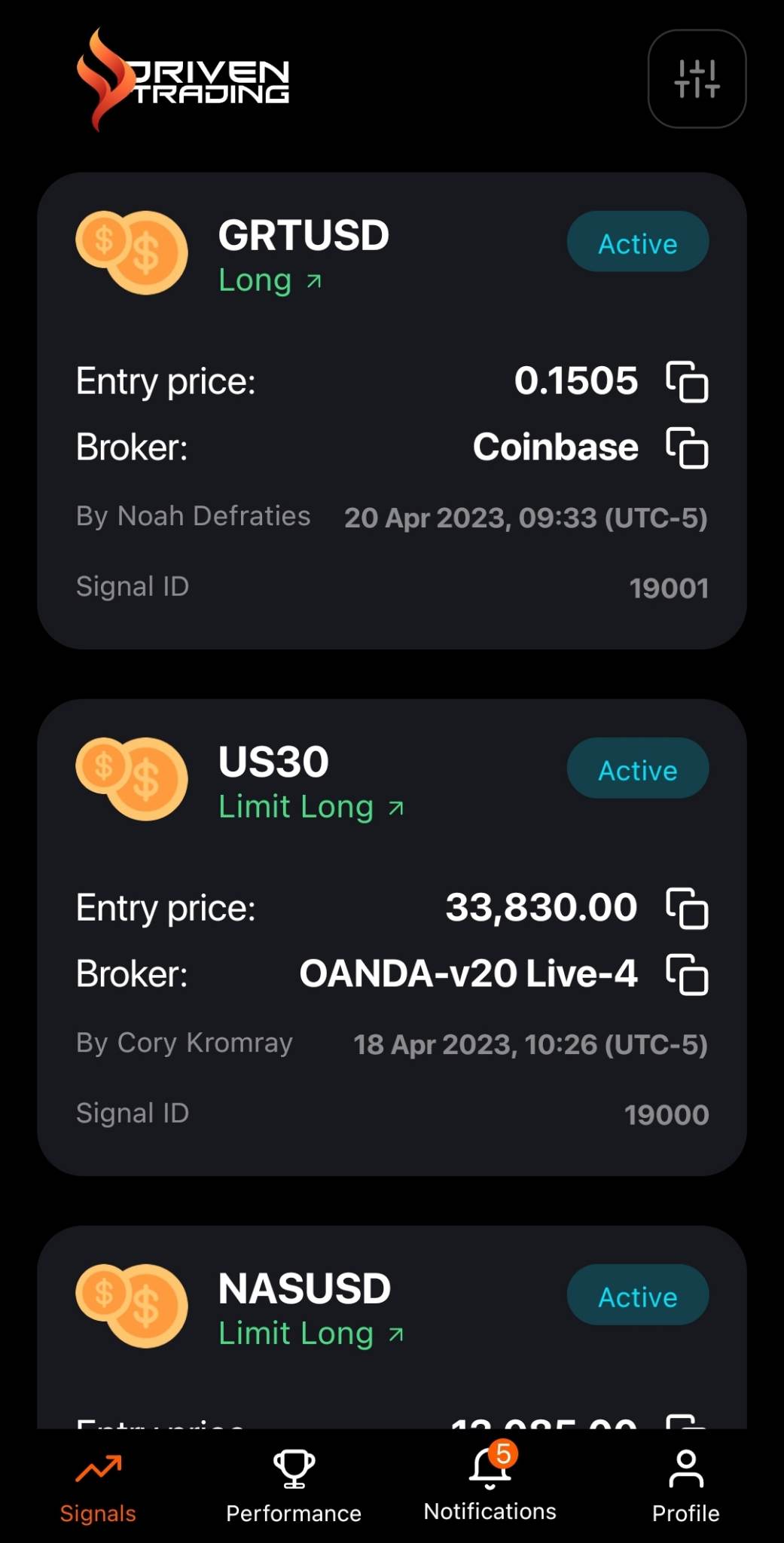The width and height of the screenshot is (784, 1543).
Task: Open the NASUSD signal card
Action: tap(392, 1328)
